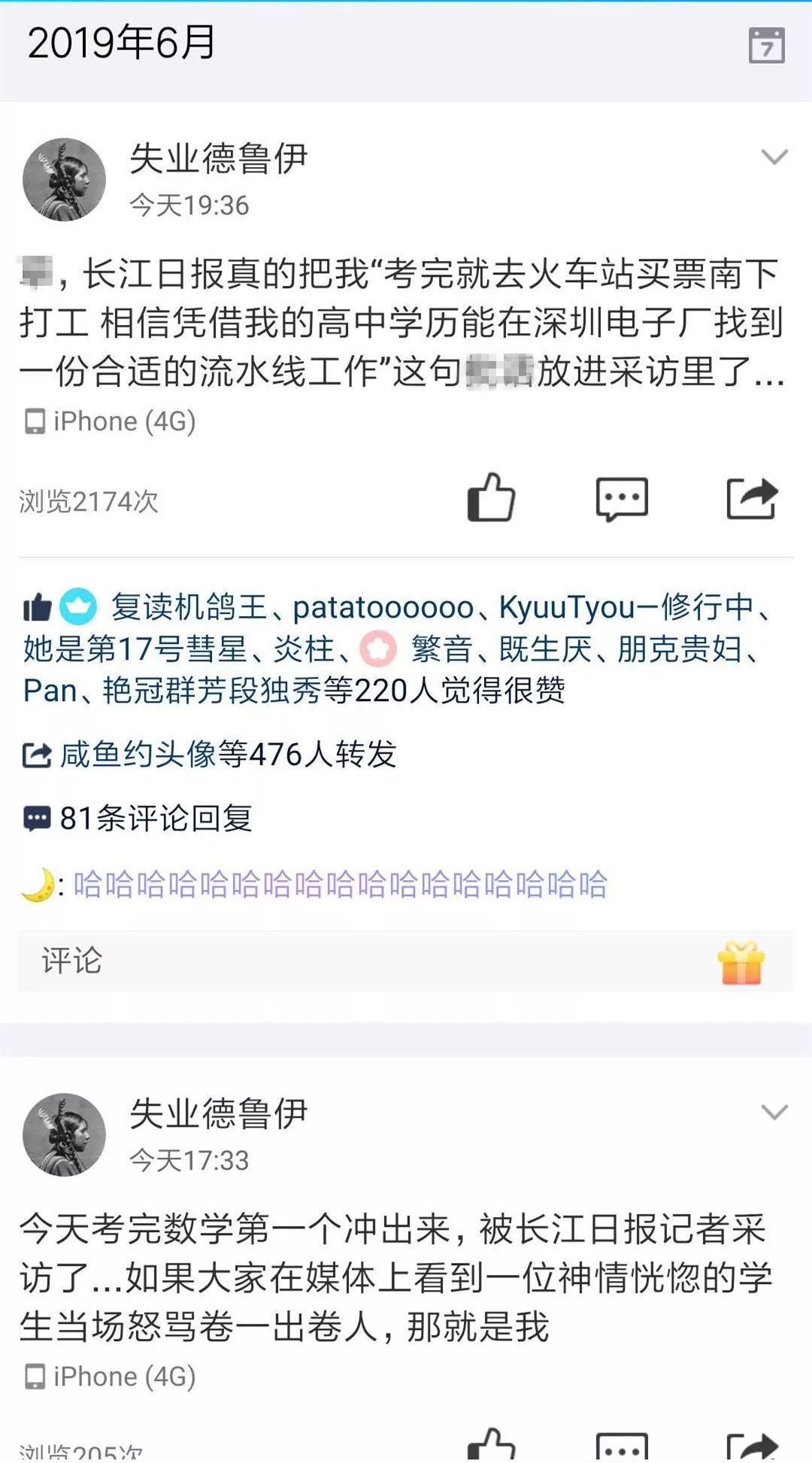812x1463 pixels.
Task: Open liker profile KyuuTyou一修行中
Action: click(626, 607)
